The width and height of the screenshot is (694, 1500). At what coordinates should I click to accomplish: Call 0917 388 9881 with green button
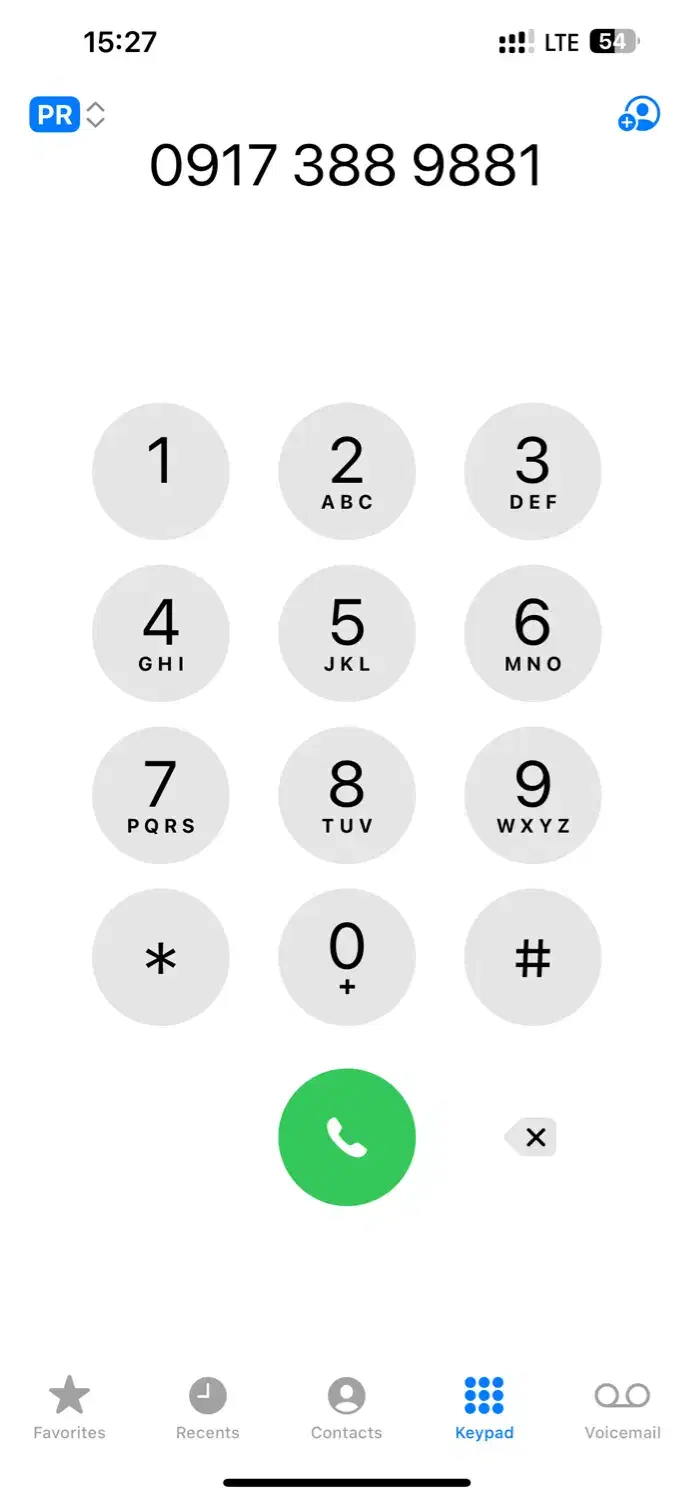[x=347, y=1137]
